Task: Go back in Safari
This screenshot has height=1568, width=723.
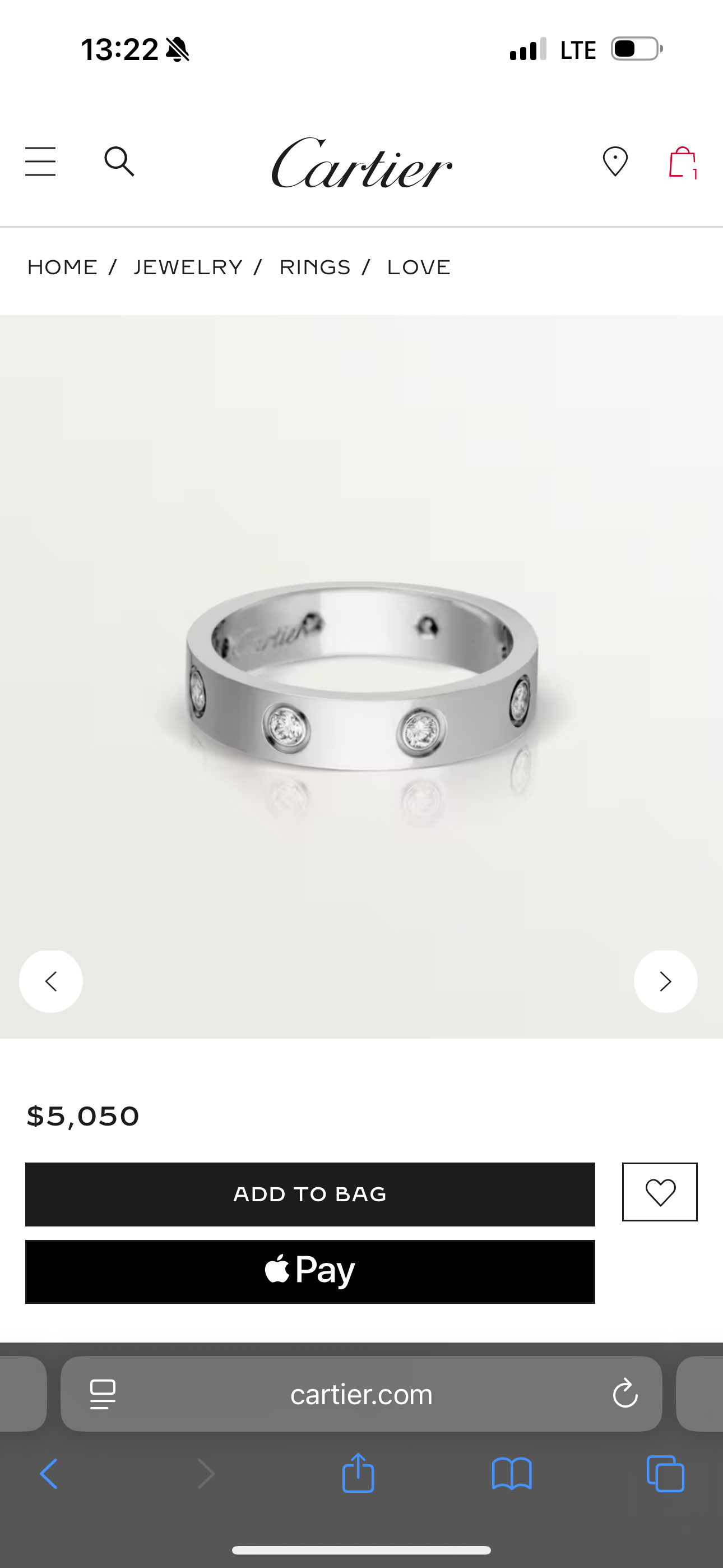Action: [x=49, y=1474]
